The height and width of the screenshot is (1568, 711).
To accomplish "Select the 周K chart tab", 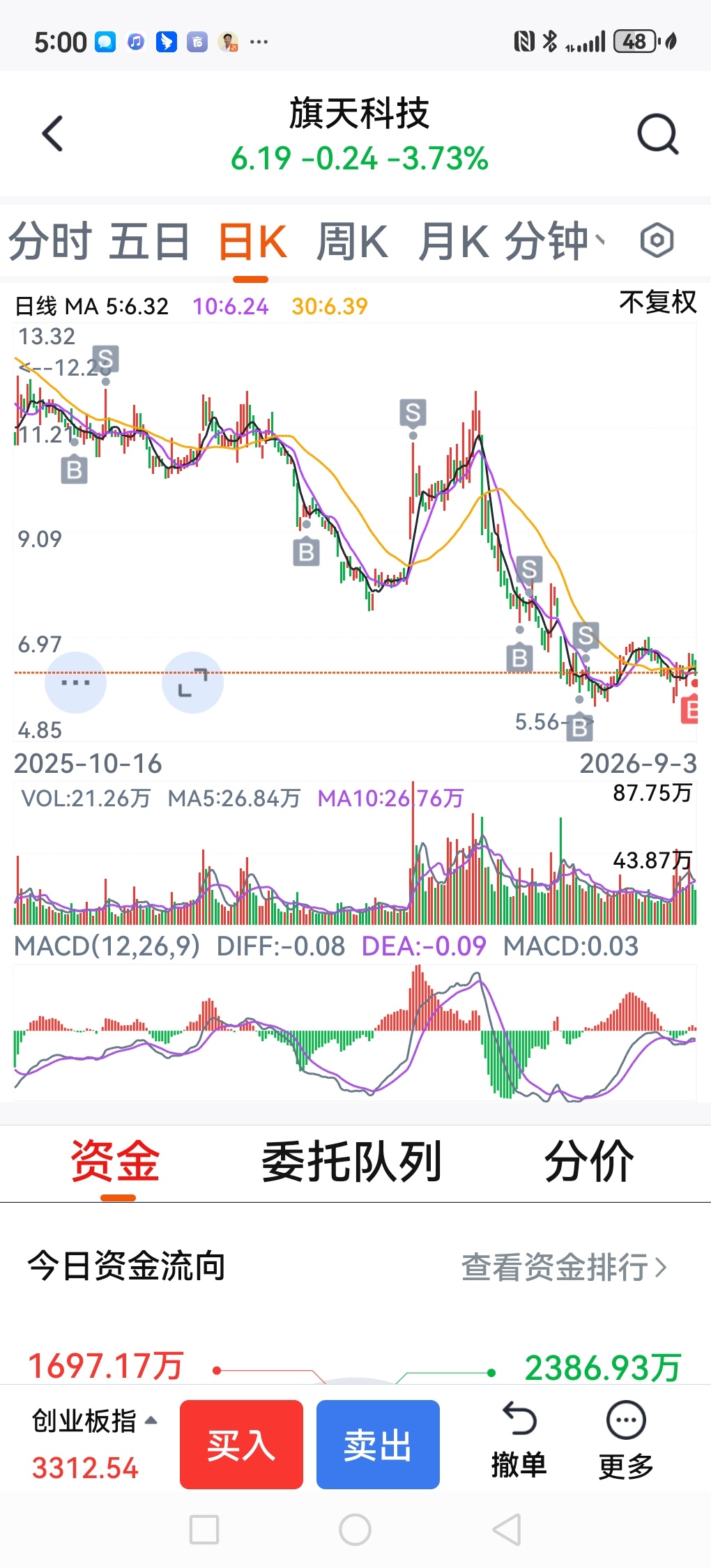I will click(x=352, y=242).
